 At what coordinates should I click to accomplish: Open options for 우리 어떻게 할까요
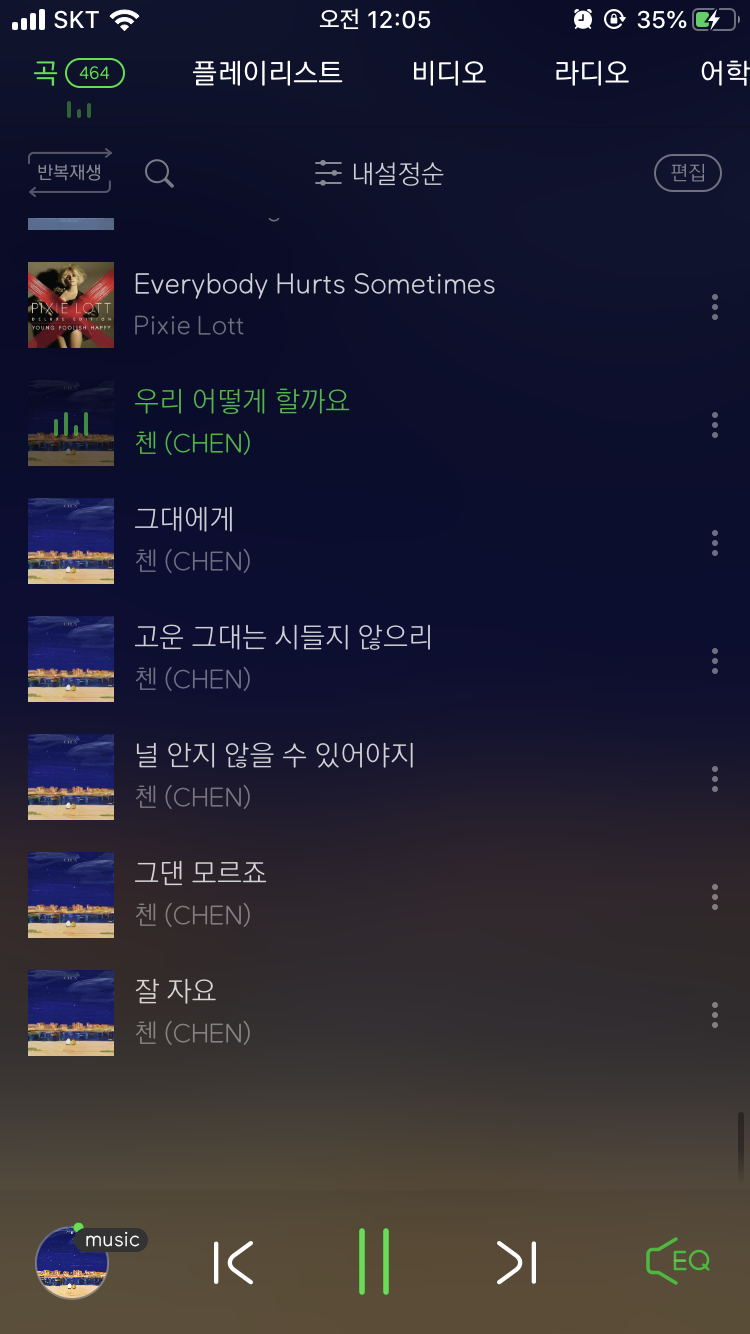pos(714,425)
